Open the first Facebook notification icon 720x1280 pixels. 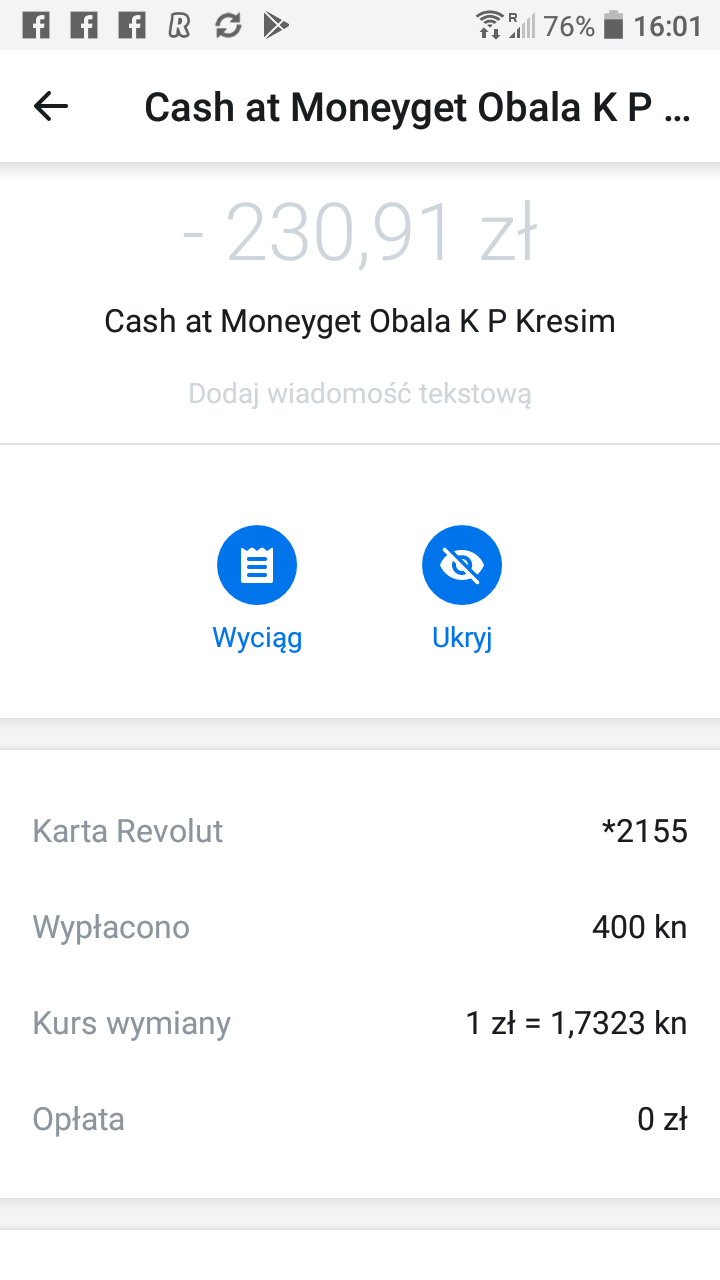pos(36,25)
